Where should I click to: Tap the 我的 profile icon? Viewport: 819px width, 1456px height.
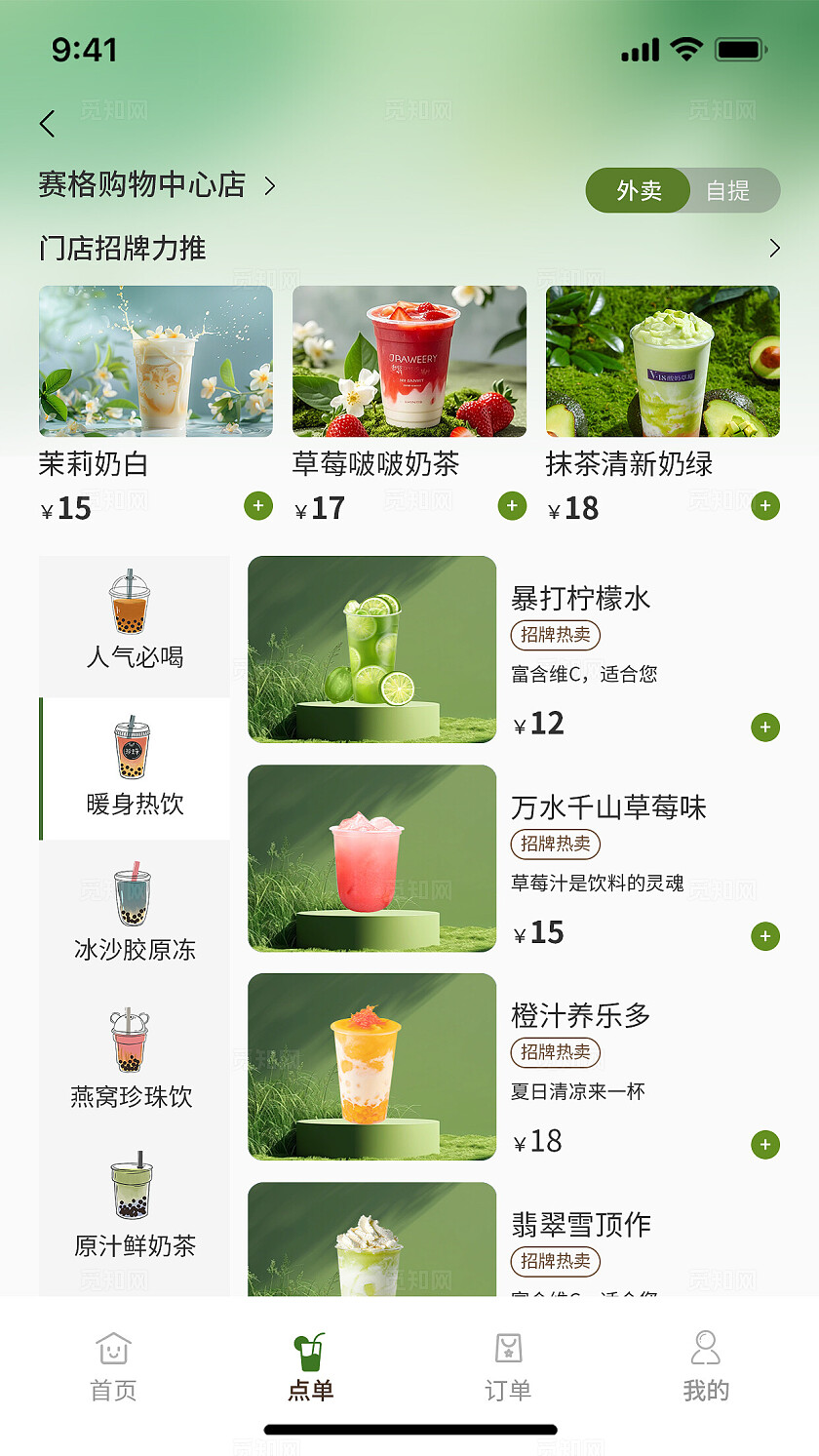(704, 1346)
